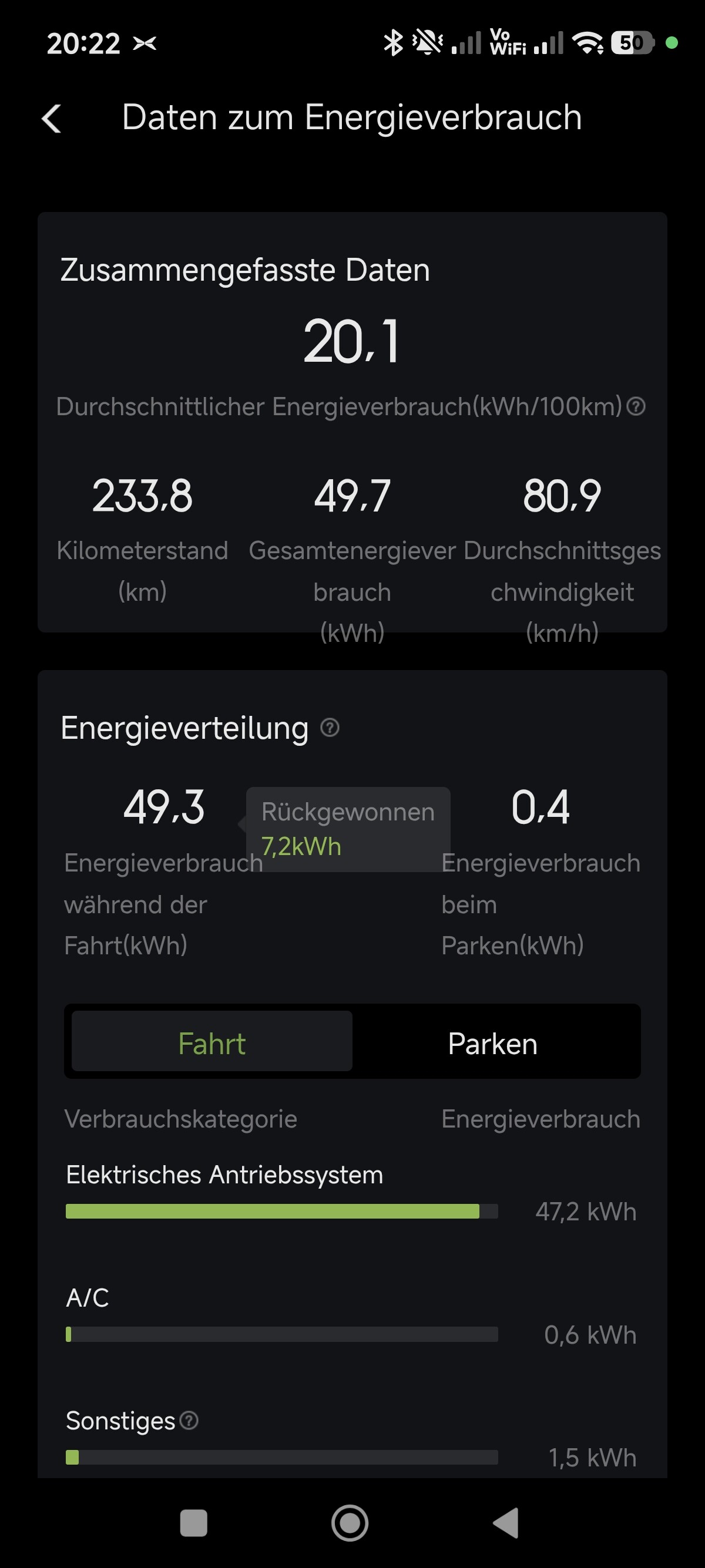
Task: Go back from Daten zum Energieverbrauch
Action: (x=52, y=118)
